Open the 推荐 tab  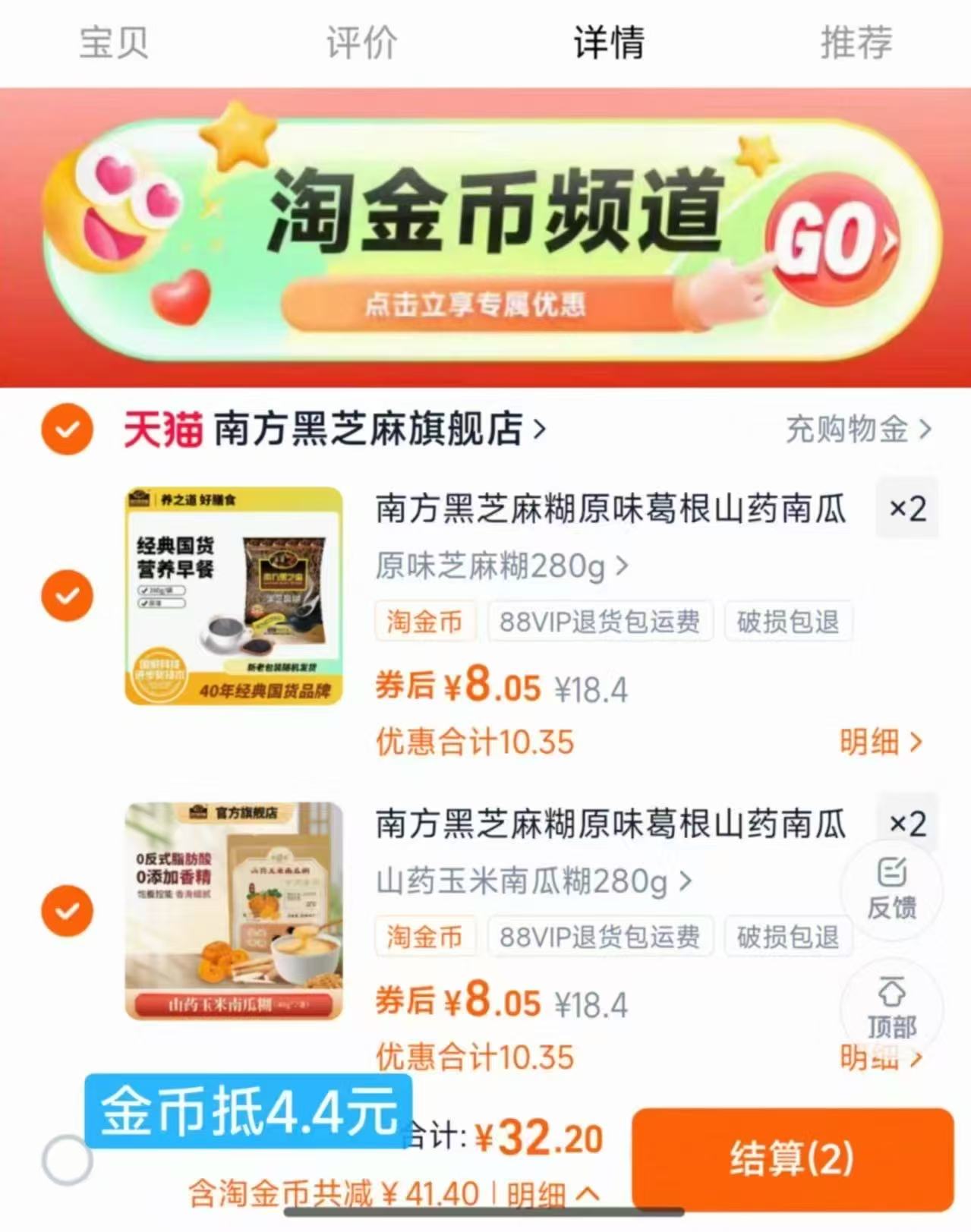[856, 43]
